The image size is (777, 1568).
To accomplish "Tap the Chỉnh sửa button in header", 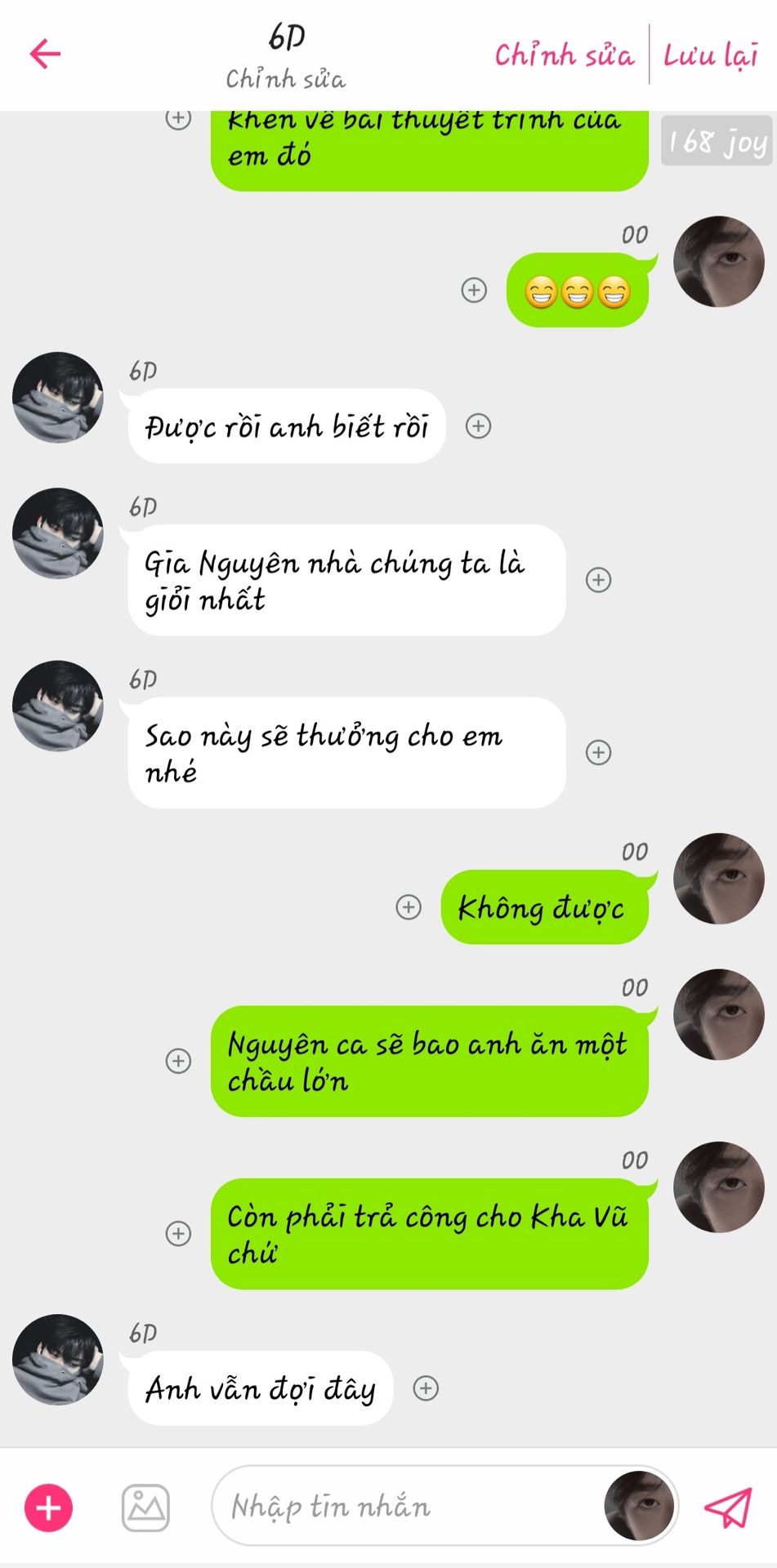I will pyautogui.click(x=564, y=55).
